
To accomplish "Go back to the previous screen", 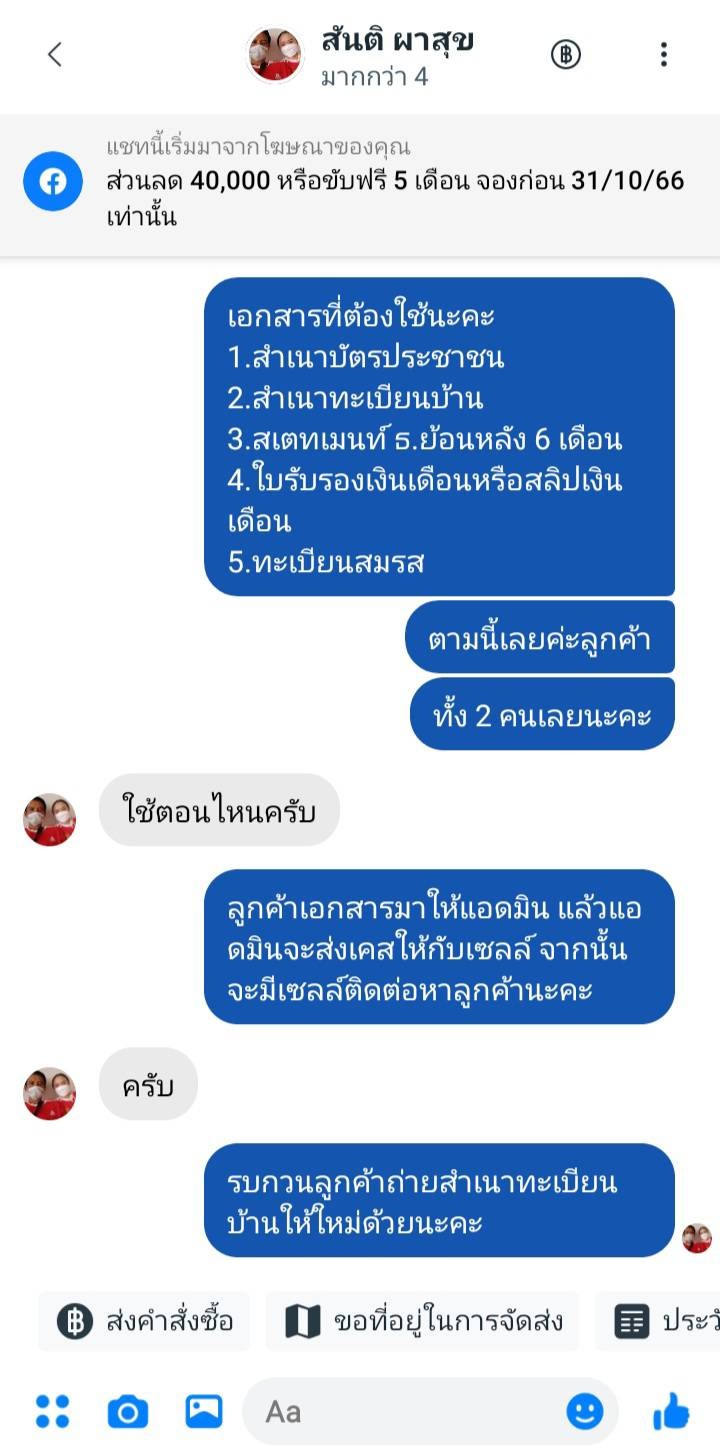I will pyautogui.click(x=55, y=54).
